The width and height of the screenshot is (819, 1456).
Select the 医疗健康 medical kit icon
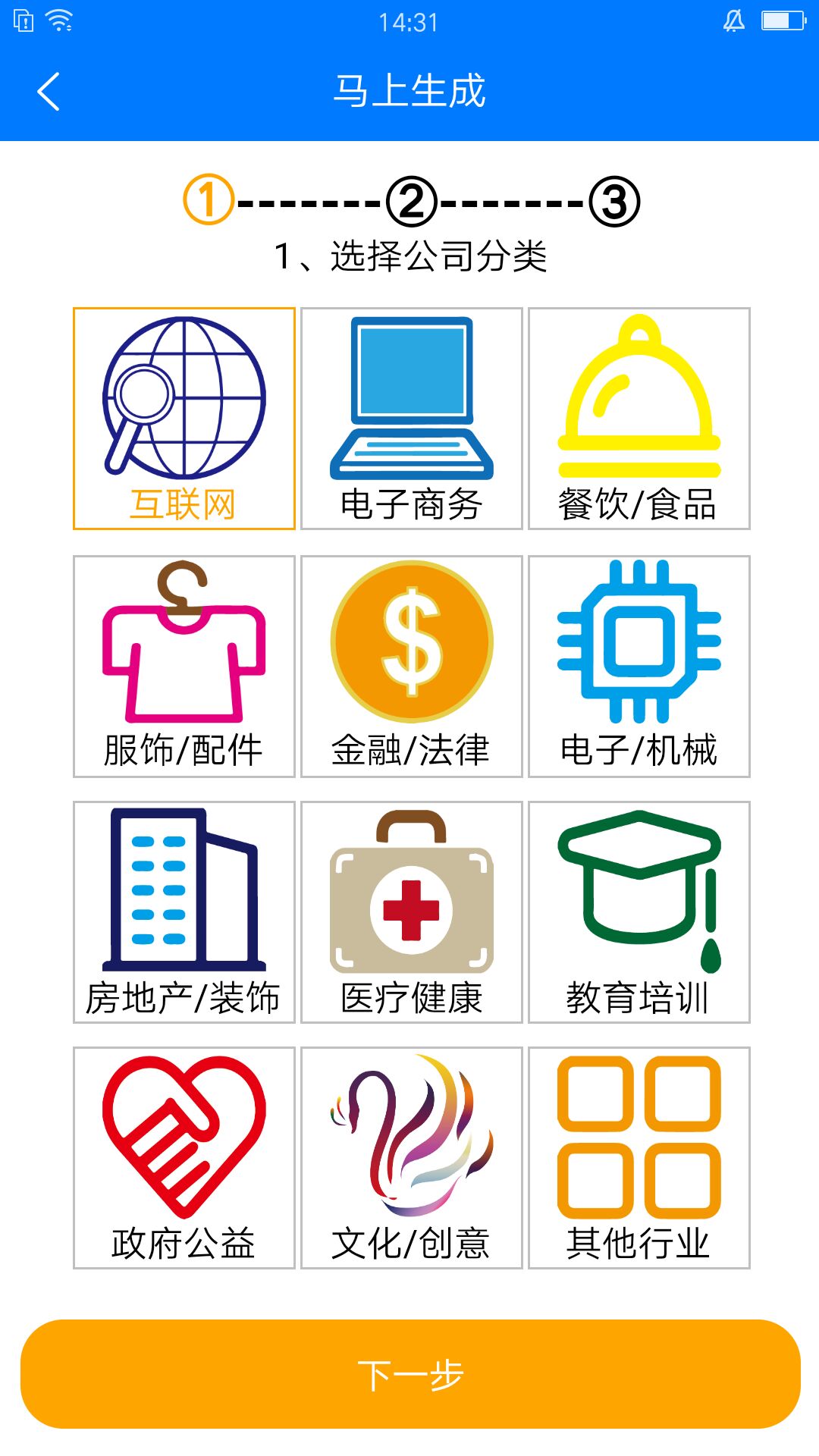coord(409,895)
